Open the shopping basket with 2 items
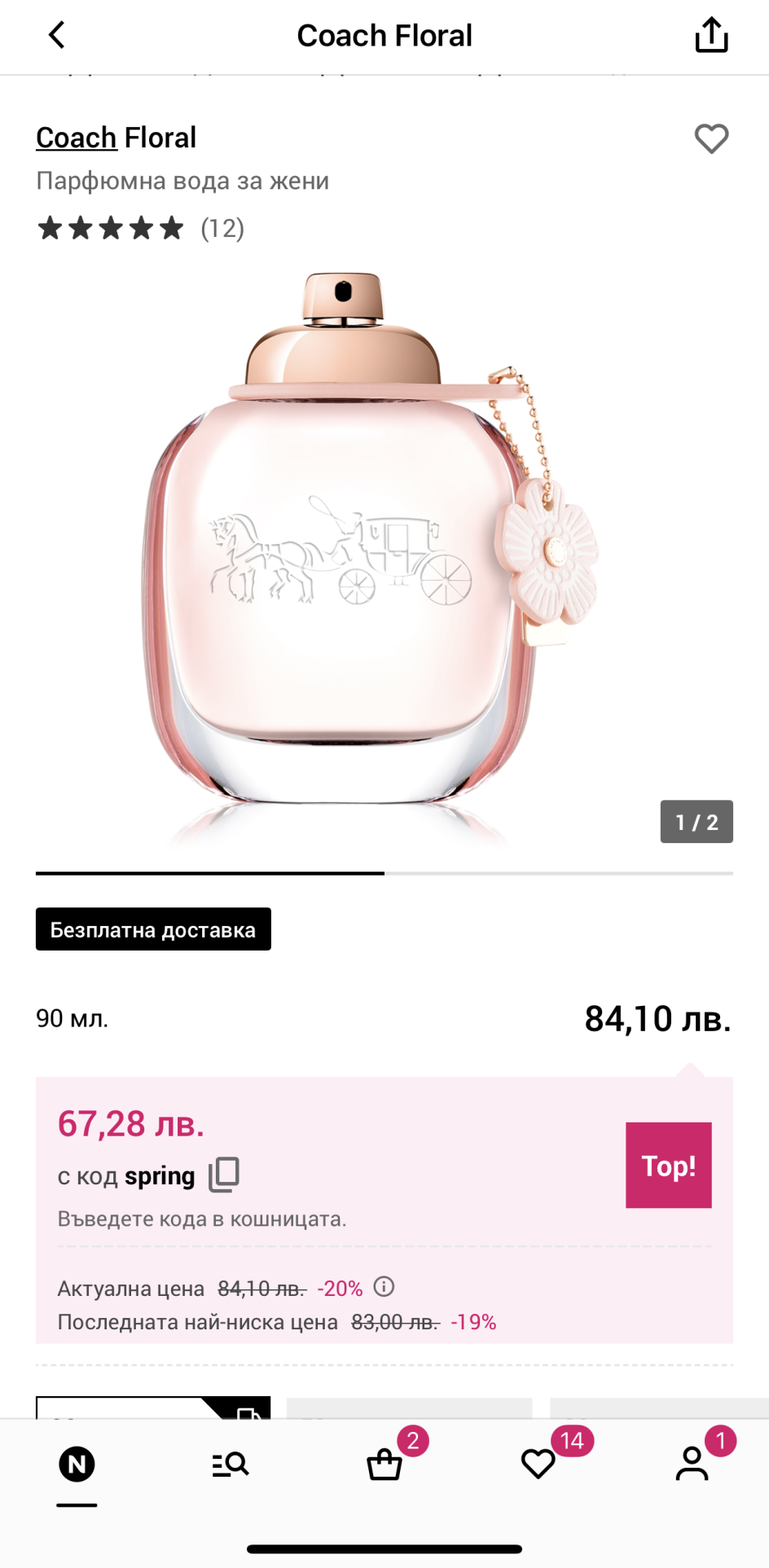The height and width of the screenshot is (1568, 769). pos(384,1465)
